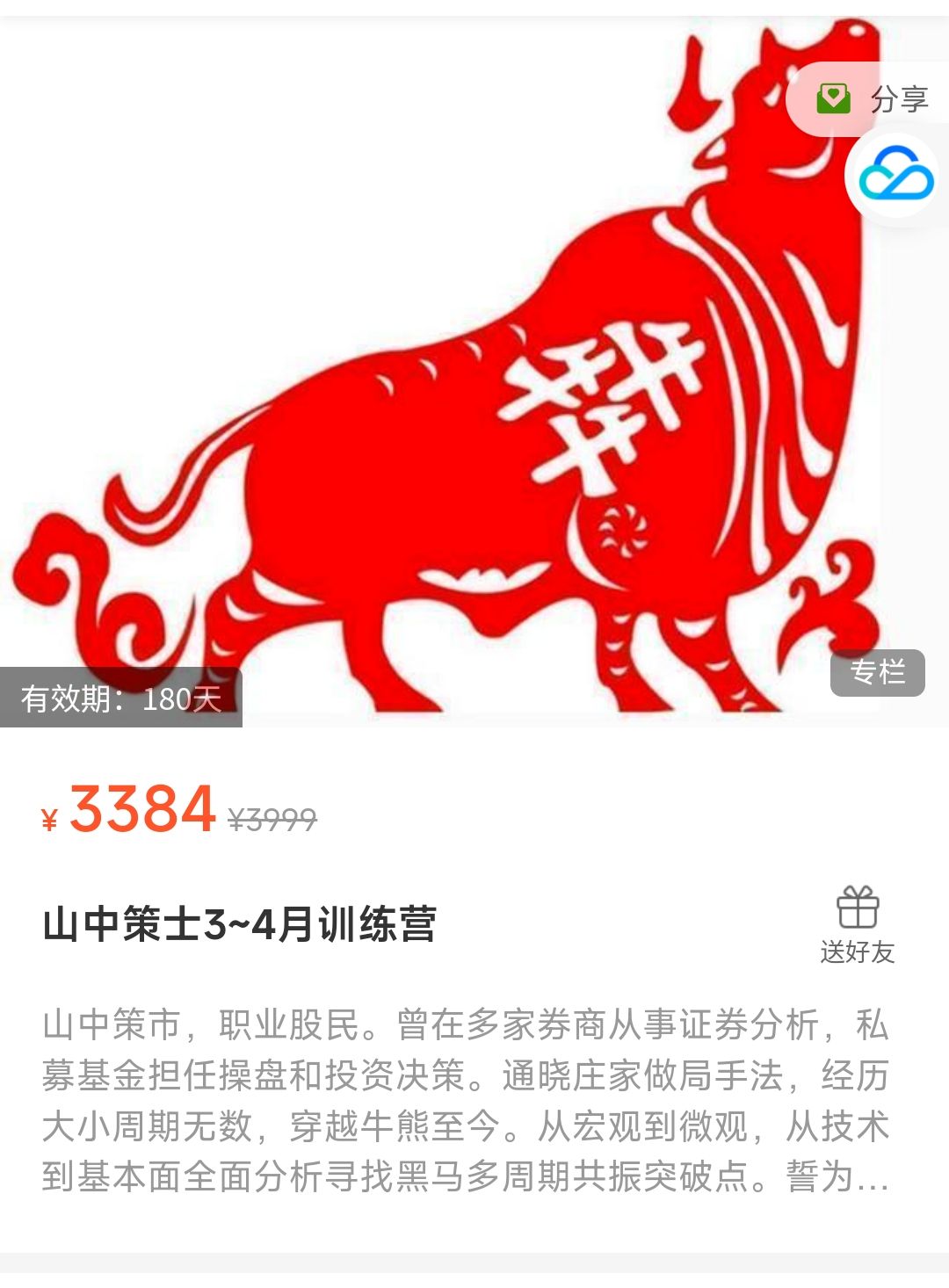The height and width of the screenshot is (1288, 949).
Task: Tap the 分享 share button
Action: [872, 99]
